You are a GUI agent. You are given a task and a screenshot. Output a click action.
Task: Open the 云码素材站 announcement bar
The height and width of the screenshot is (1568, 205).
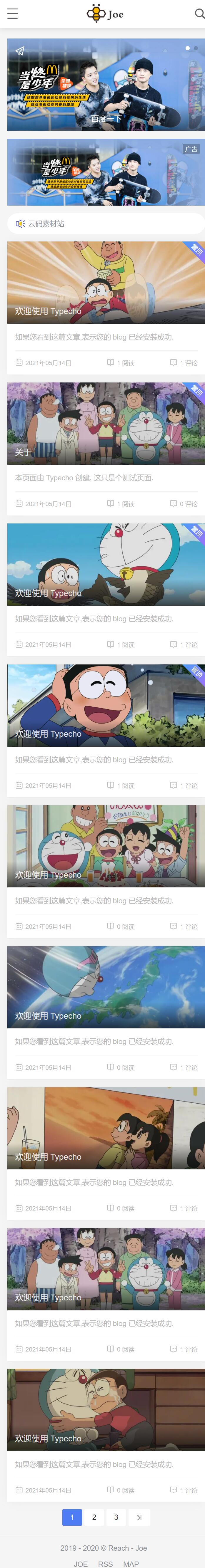[106, 223]
